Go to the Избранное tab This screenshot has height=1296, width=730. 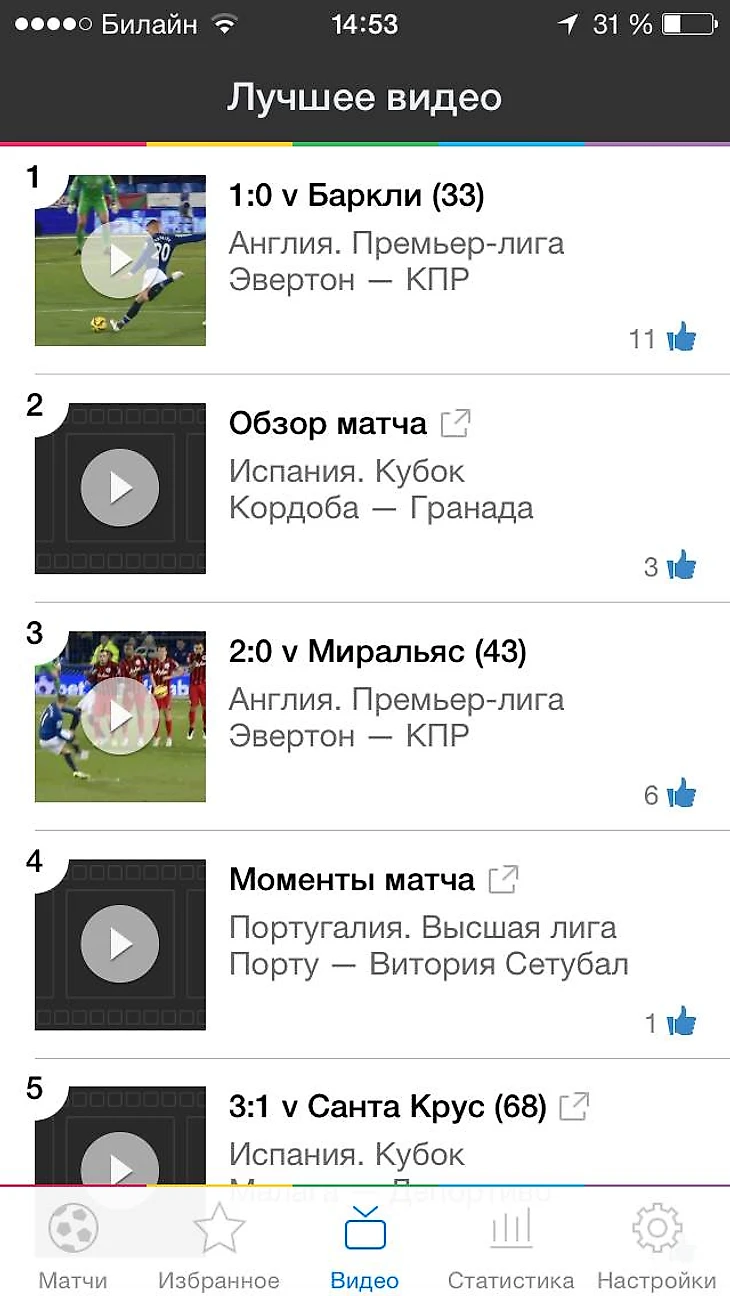pyautogui.click(x=219, y=1245)
